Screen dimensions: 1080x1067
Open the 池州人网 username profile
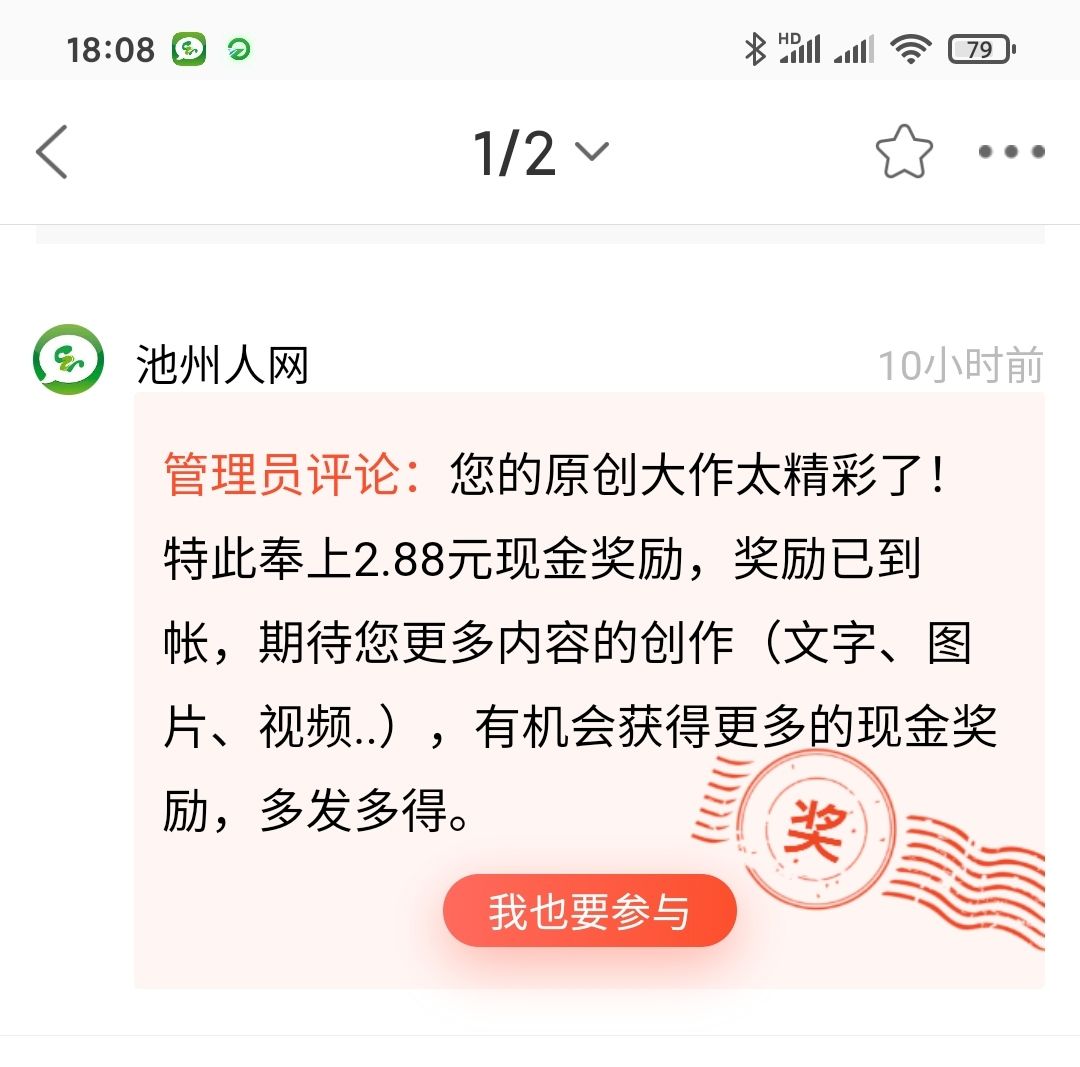pyautogui.click(x=222, y=365)
